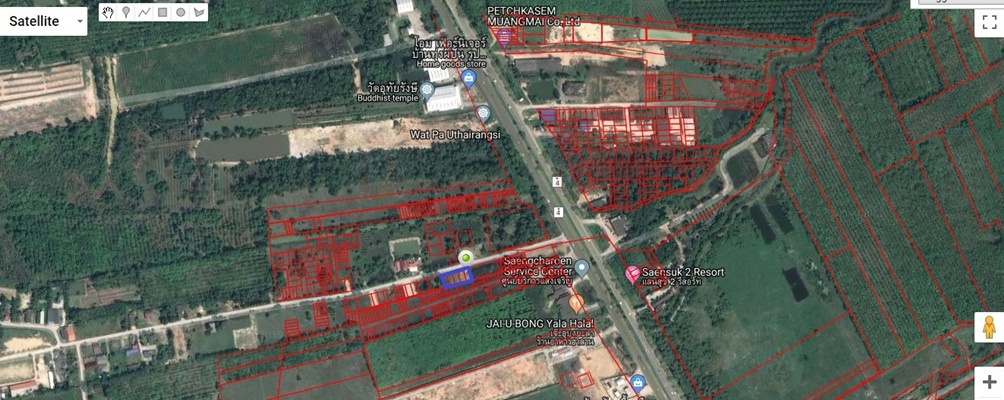This screenshot has height=400, width=1004.
Task: Tap the PETCHKASEM MUANGMAI place marker
Action: click(504, 37)
